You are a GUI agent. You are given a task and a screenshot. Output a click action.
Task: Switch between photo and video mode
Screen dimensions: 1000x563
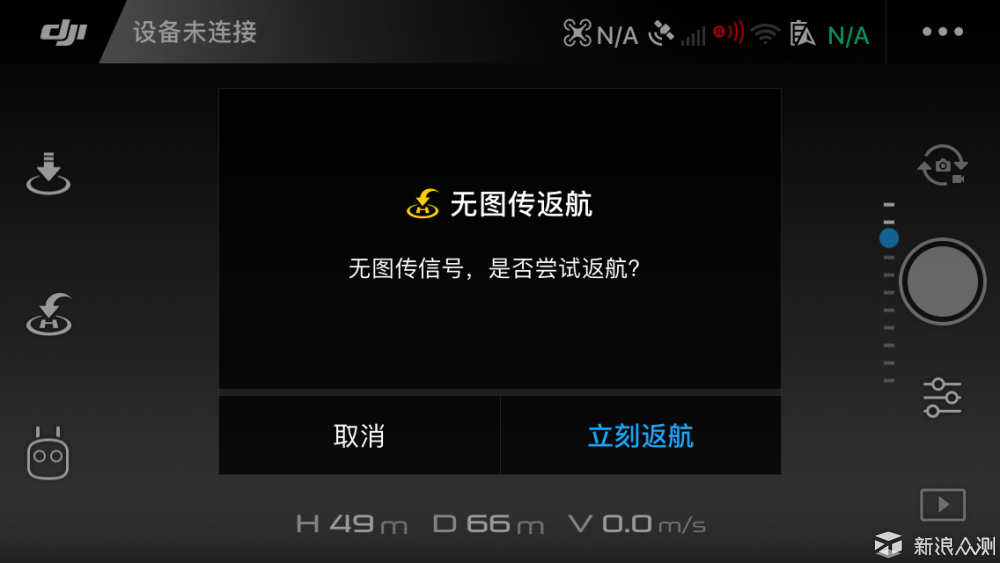[x=942, y=165]
